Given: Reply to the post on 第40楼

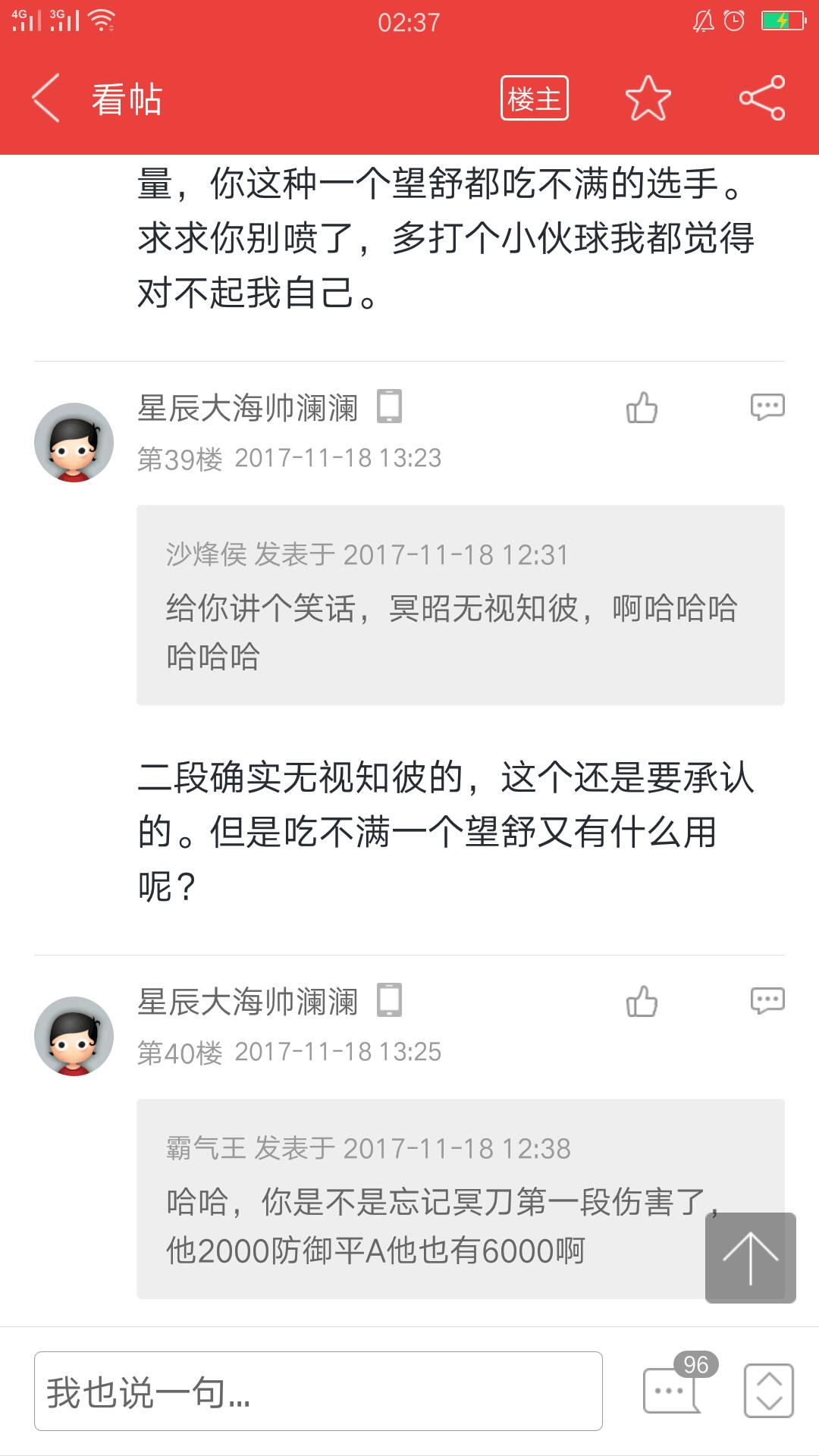Looking at the screenshot, I should tap(767, 1001).
